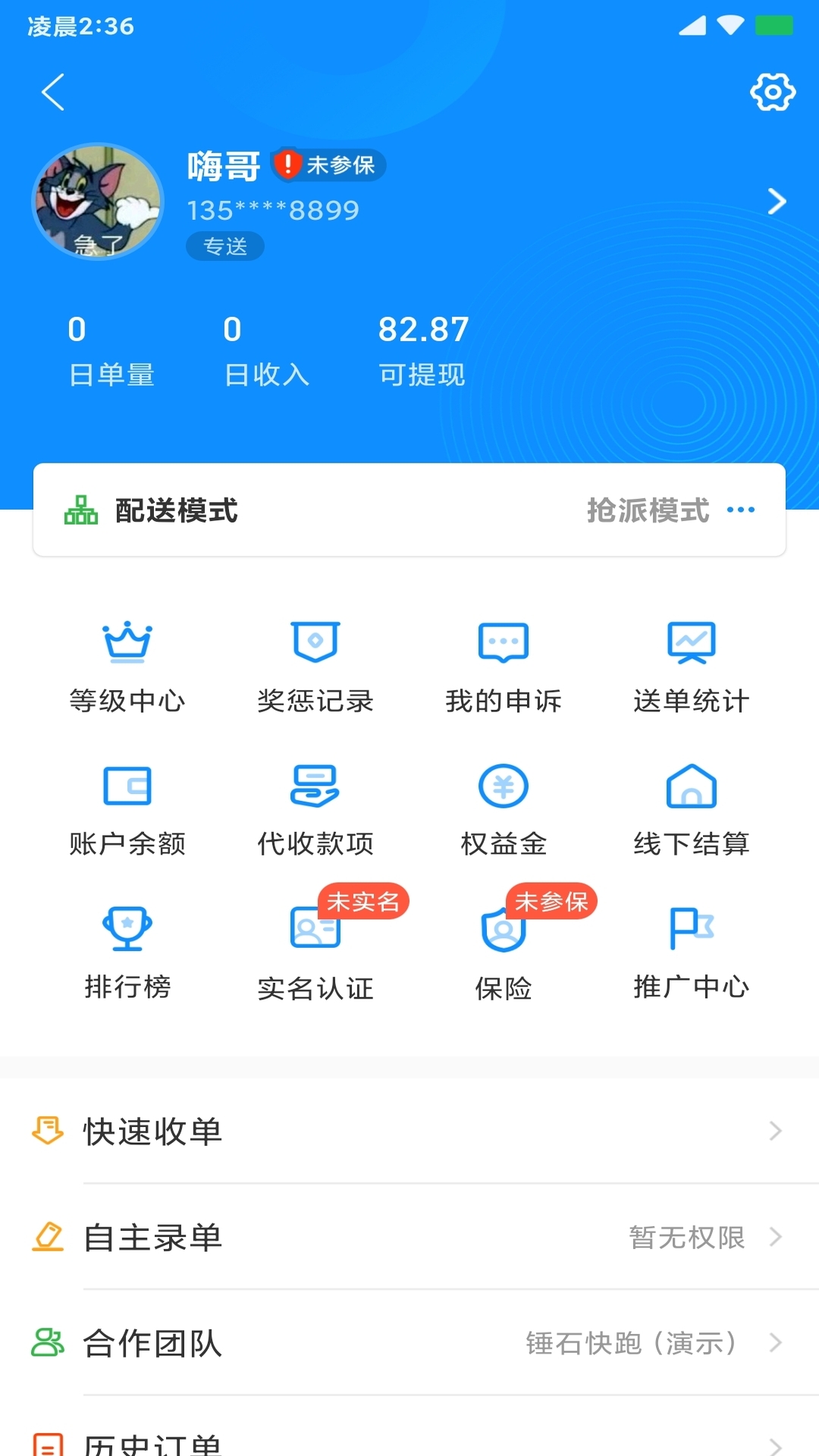Screen dimensions: 819x1456
Task: Tap the 嗨哥 avatar thumbnail
Action: tap(99, 201)
